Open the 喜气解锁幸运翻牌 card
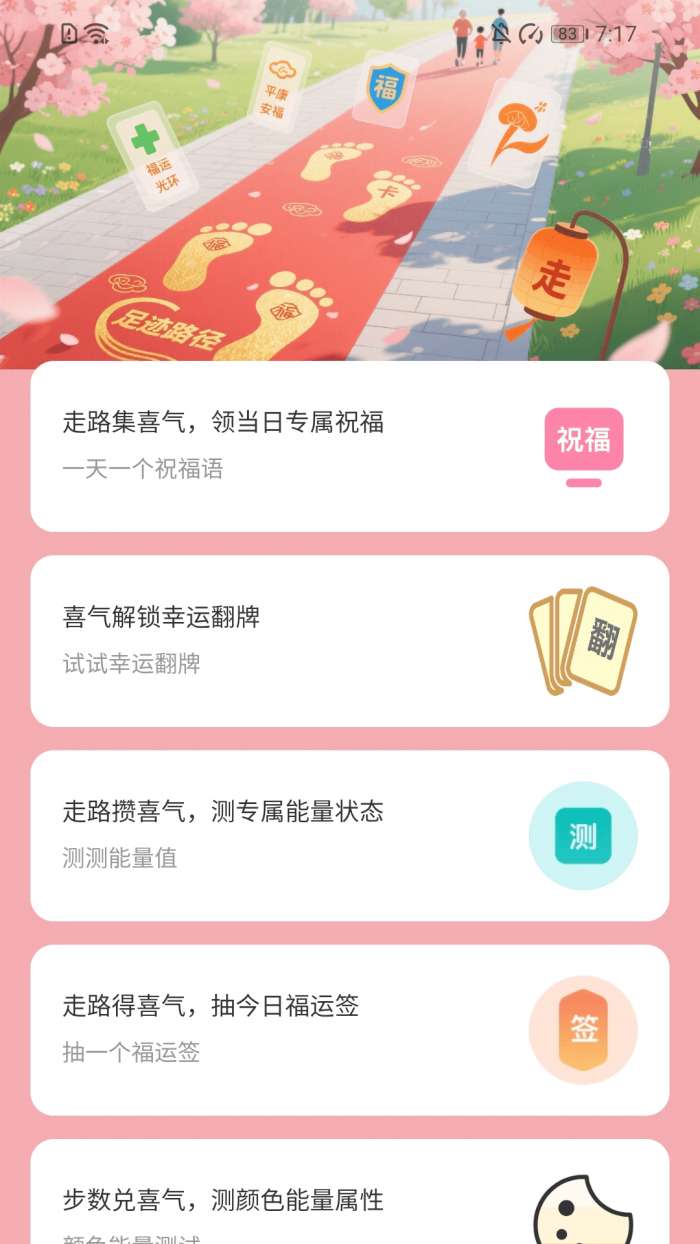 349,640
